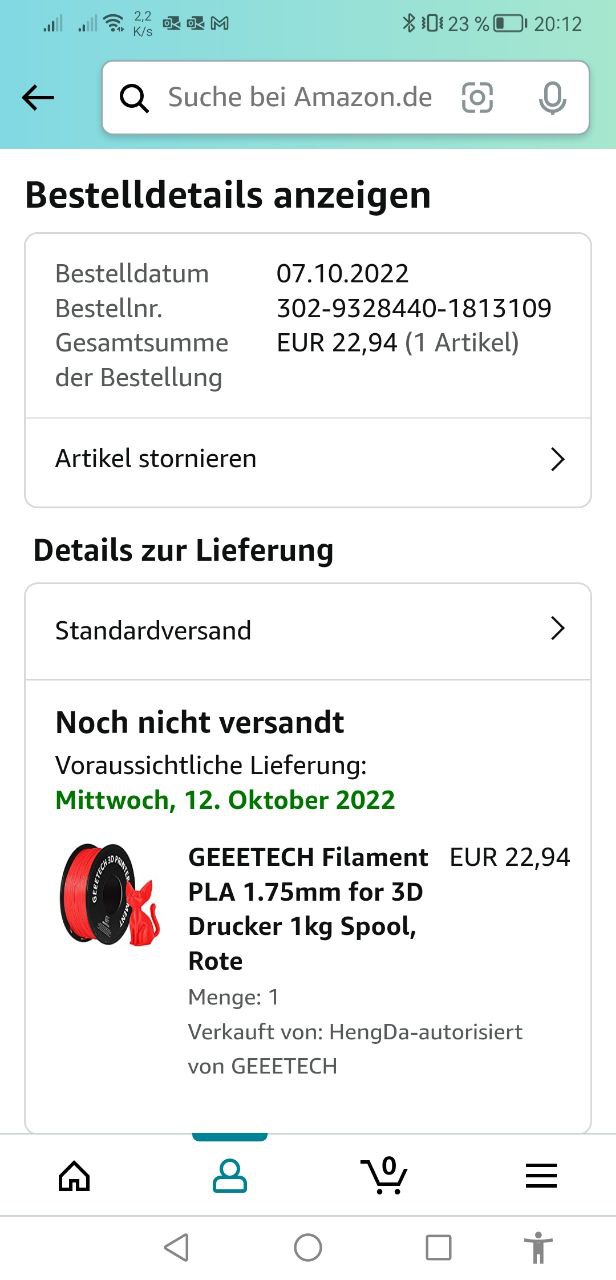Open the hamburger menu tab

[541, 1176]
